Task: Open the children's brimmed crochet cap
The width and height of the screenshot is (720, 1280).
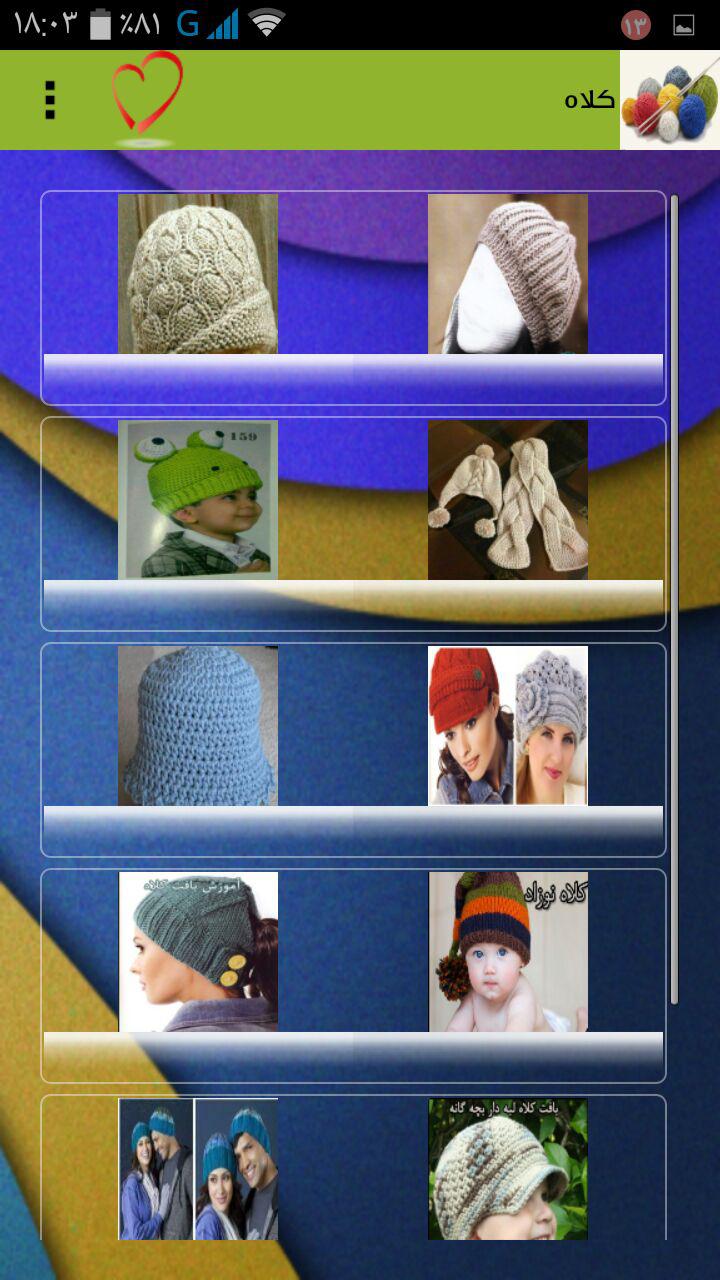Action: pyautogui.click(x=508, y=1168)
